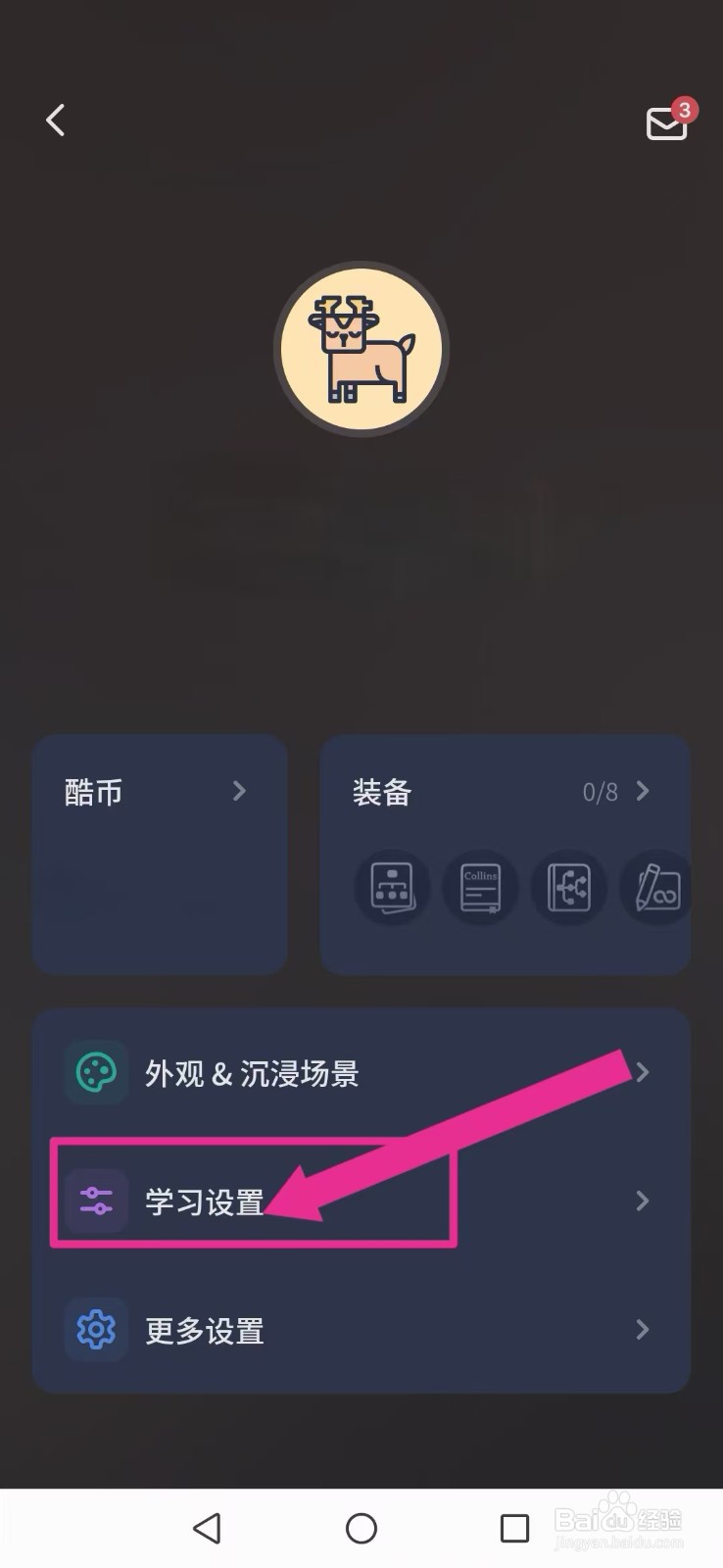This screenshot has width=723, height=1568.
Task: Open the 学习设置 row arrow
Action: [x=644, y=1200]
